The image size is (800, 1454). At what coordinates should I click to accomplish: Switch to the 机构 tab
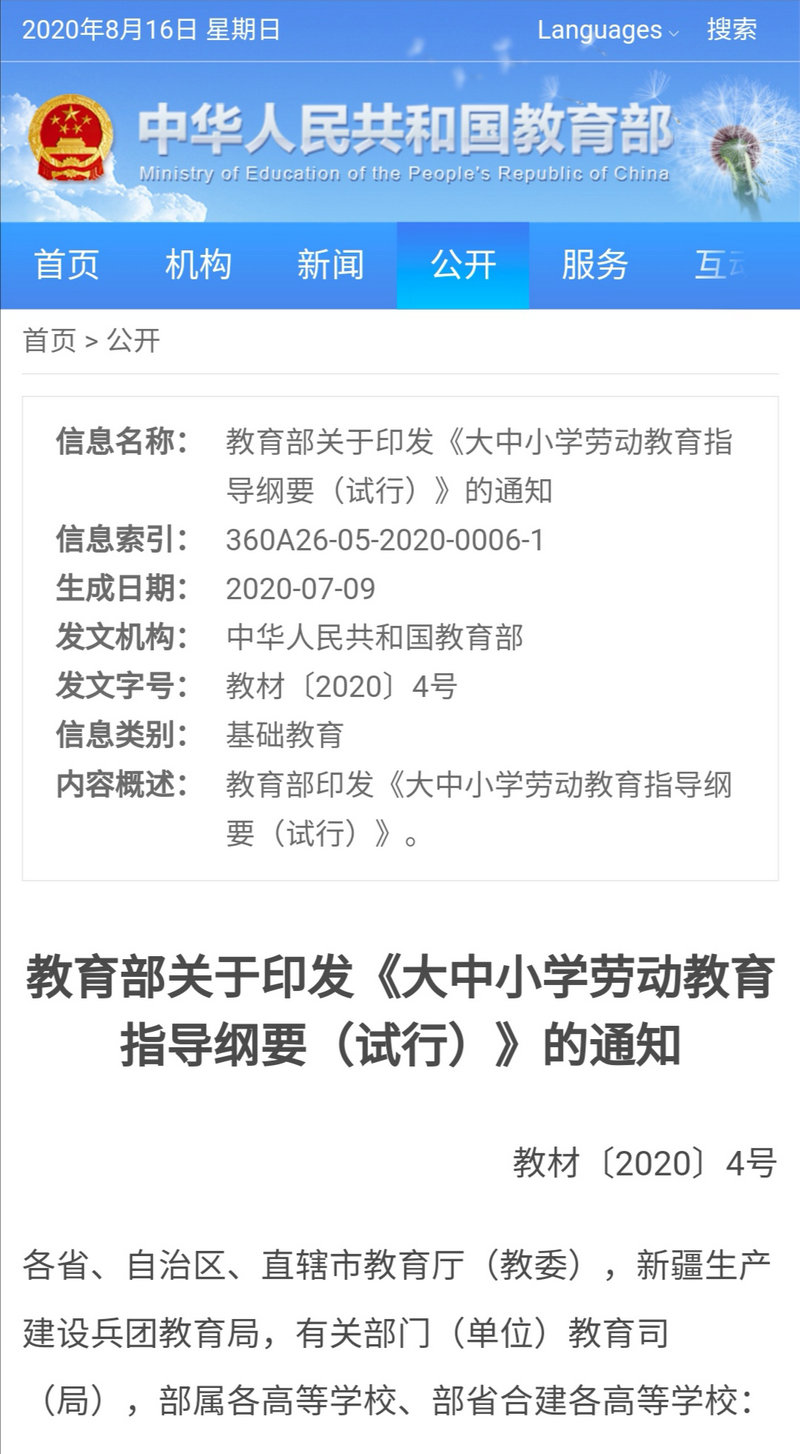tap(199, 264)
